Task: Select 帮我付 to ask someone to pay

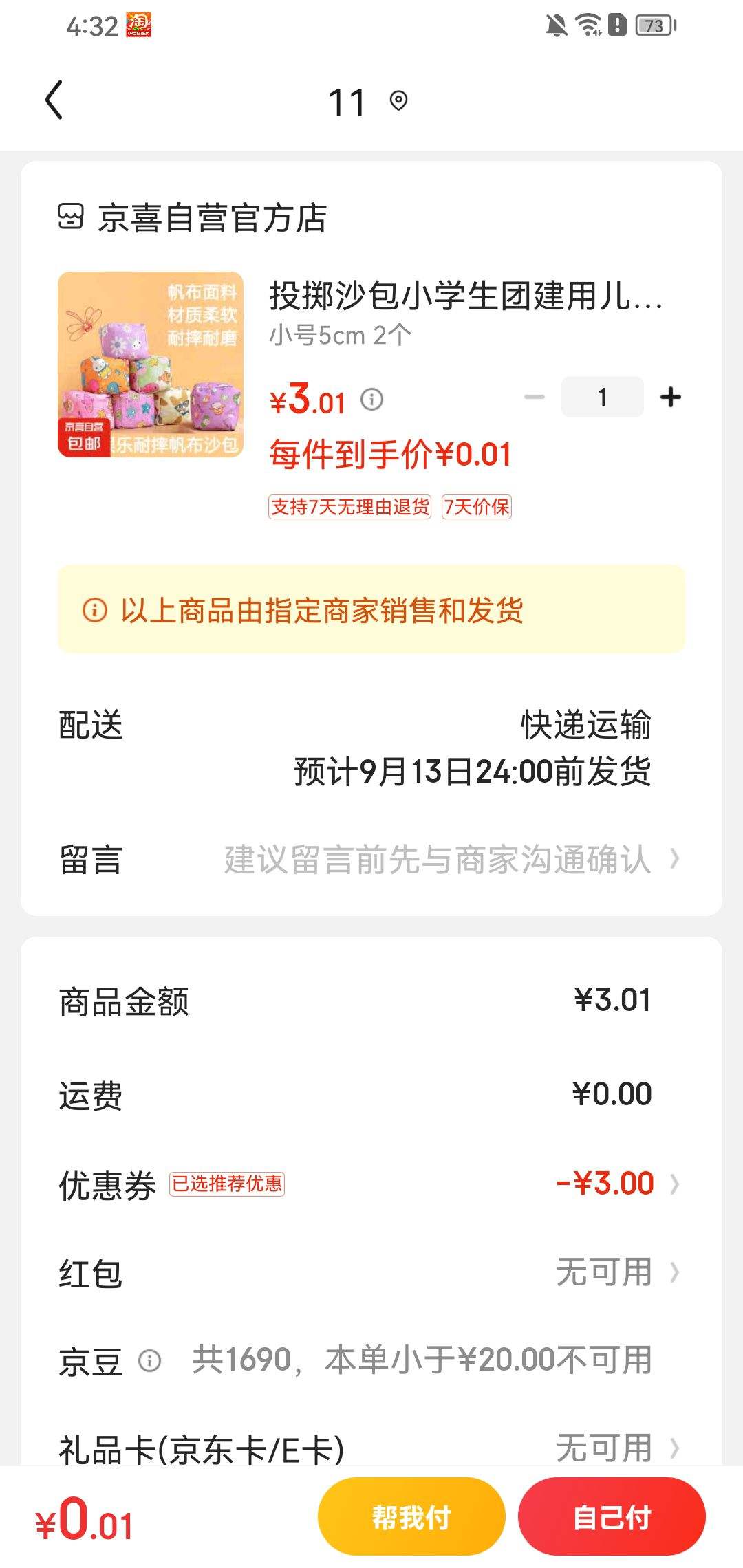Action: [411, 1516]
